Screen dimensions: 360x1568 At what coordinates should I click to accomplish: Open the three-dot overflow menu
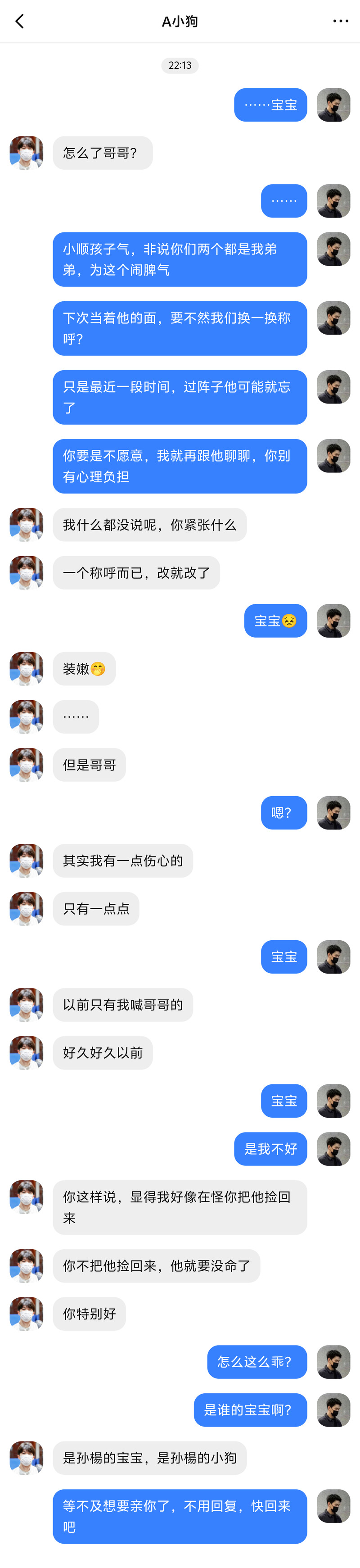pyautogui.click(x=341, y=21)
